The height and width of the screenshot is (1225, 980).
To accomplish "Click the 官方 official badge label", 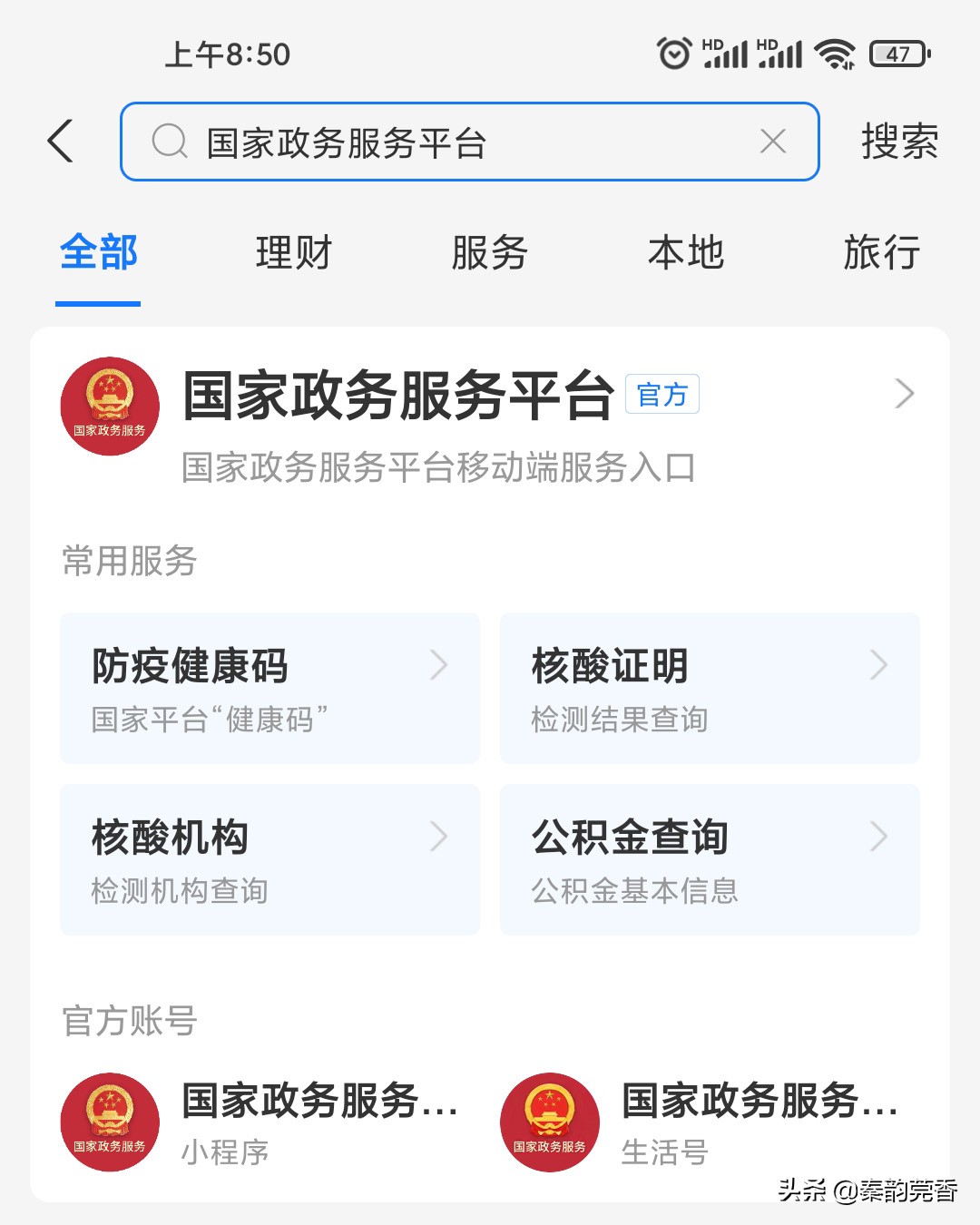I will coord(661,393).
